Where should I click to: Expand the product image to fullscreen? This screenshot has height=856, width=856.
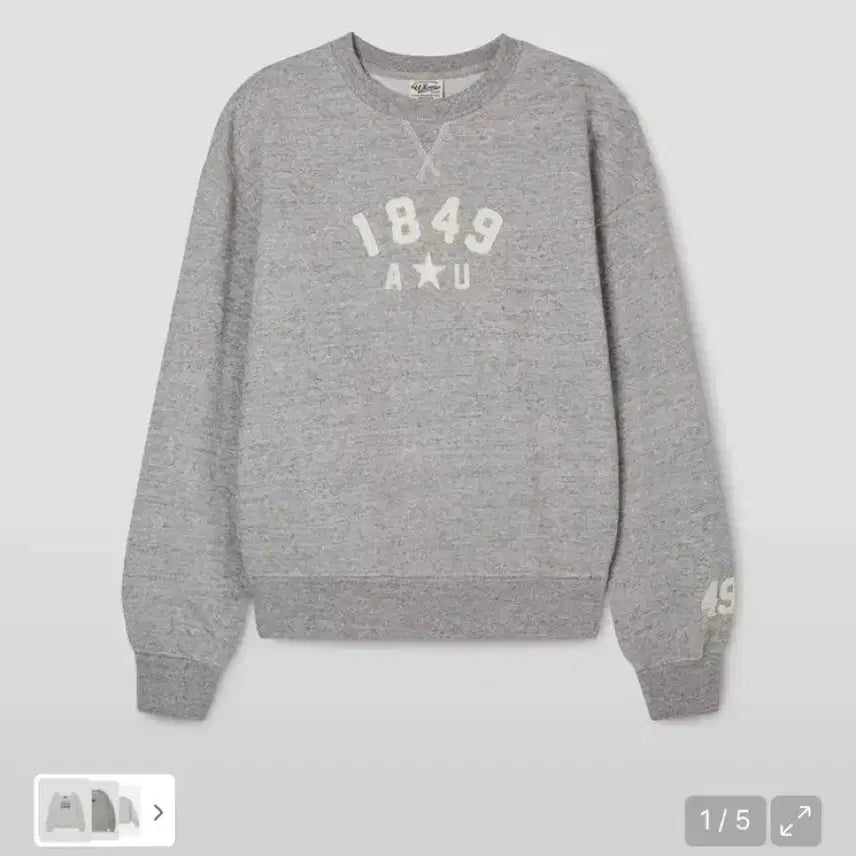[796, 821]
